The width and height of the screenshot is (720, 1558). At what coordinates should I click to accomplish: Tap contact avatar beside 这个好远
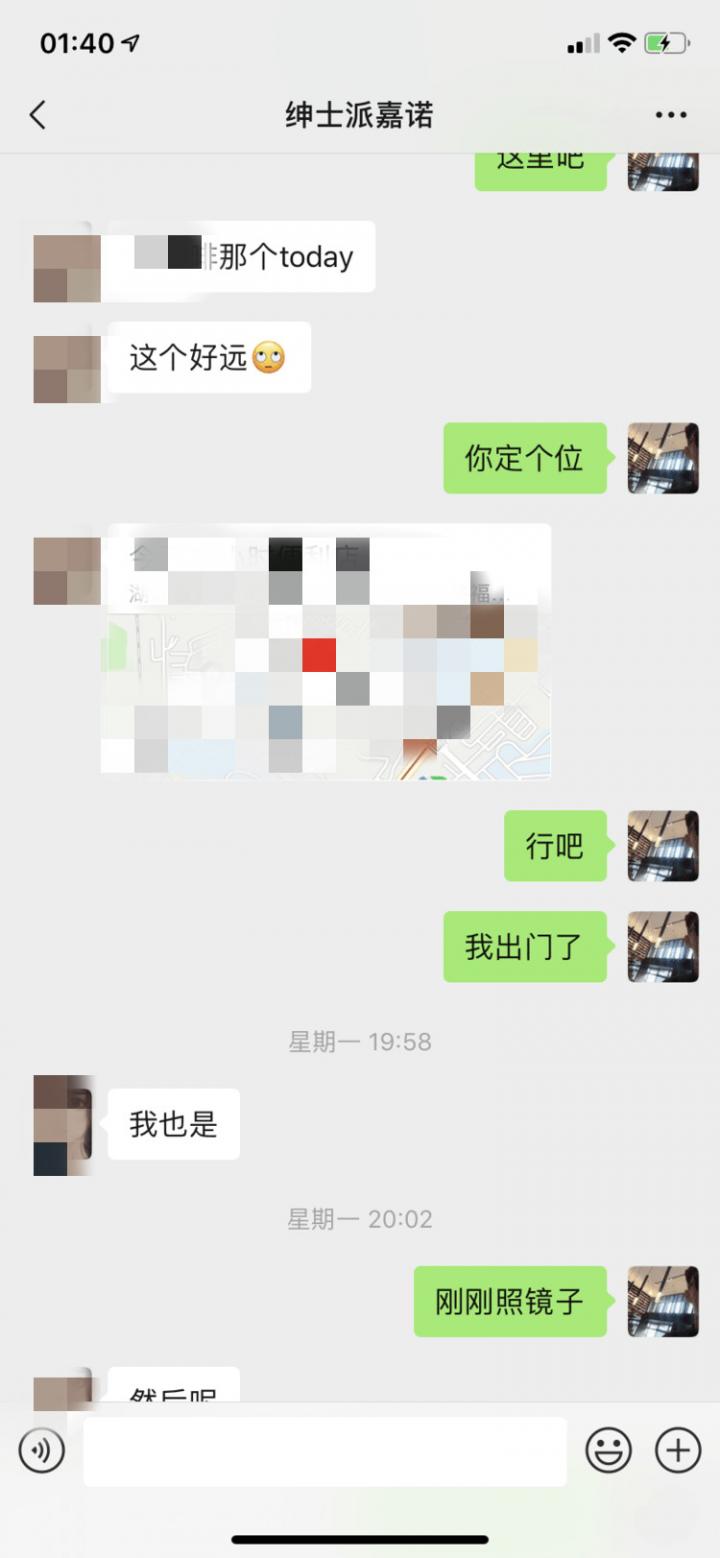tap(66, 369)
